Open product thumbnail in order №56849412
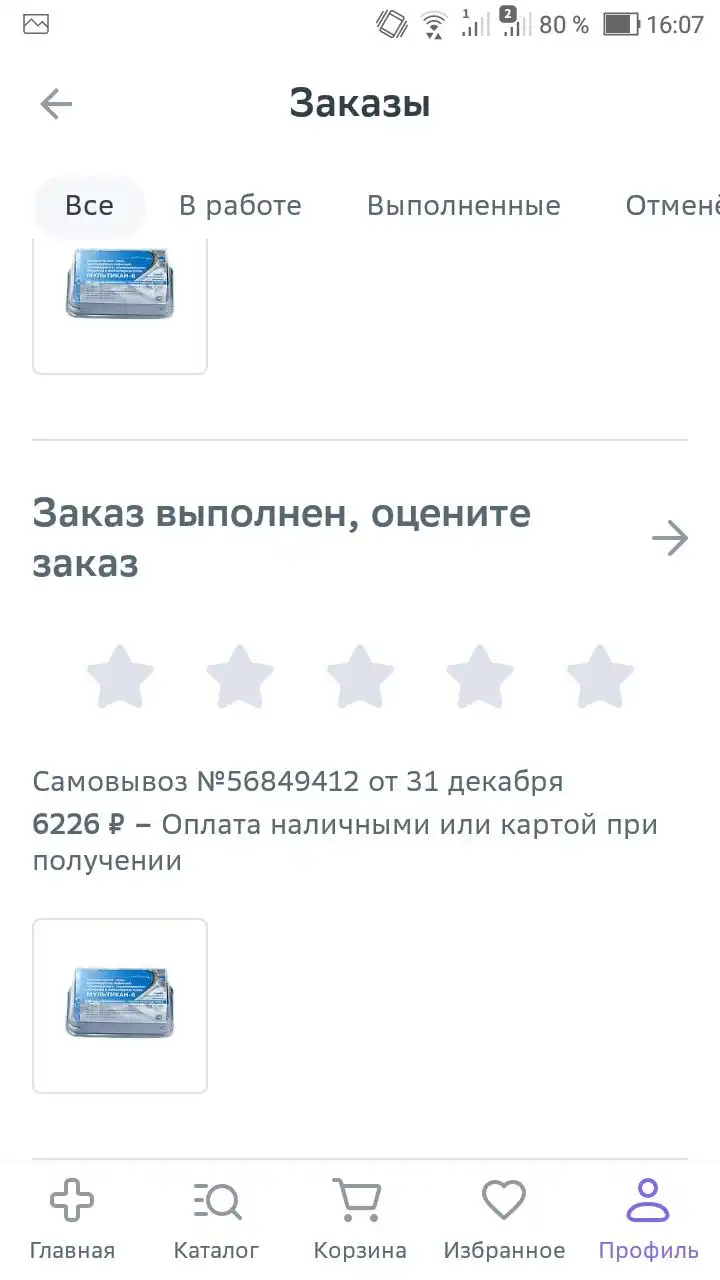 point(120,1005)
